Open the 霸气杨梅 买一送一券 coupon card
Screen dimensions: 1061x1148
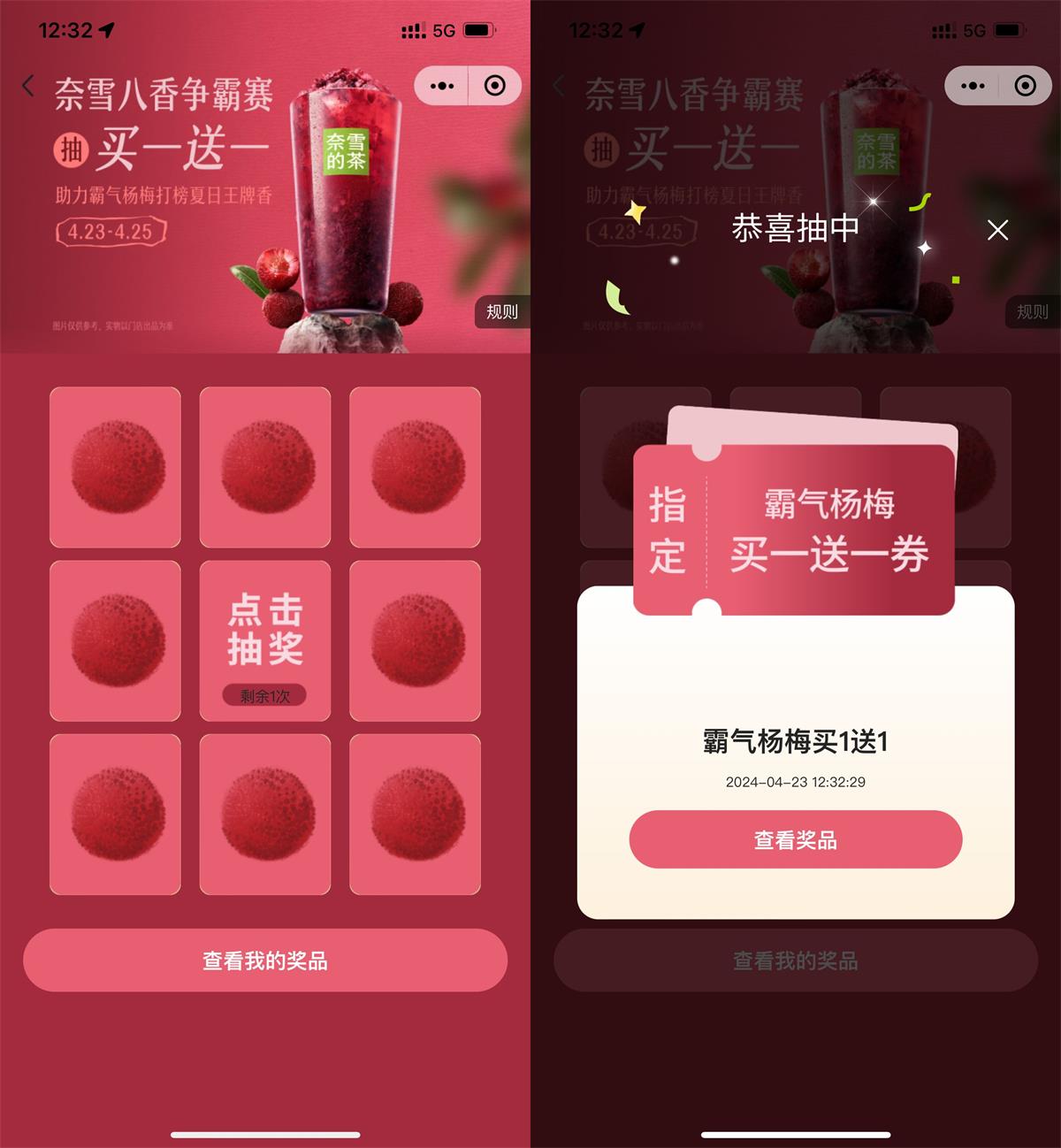pyautogui.click(x=794, y=530)
